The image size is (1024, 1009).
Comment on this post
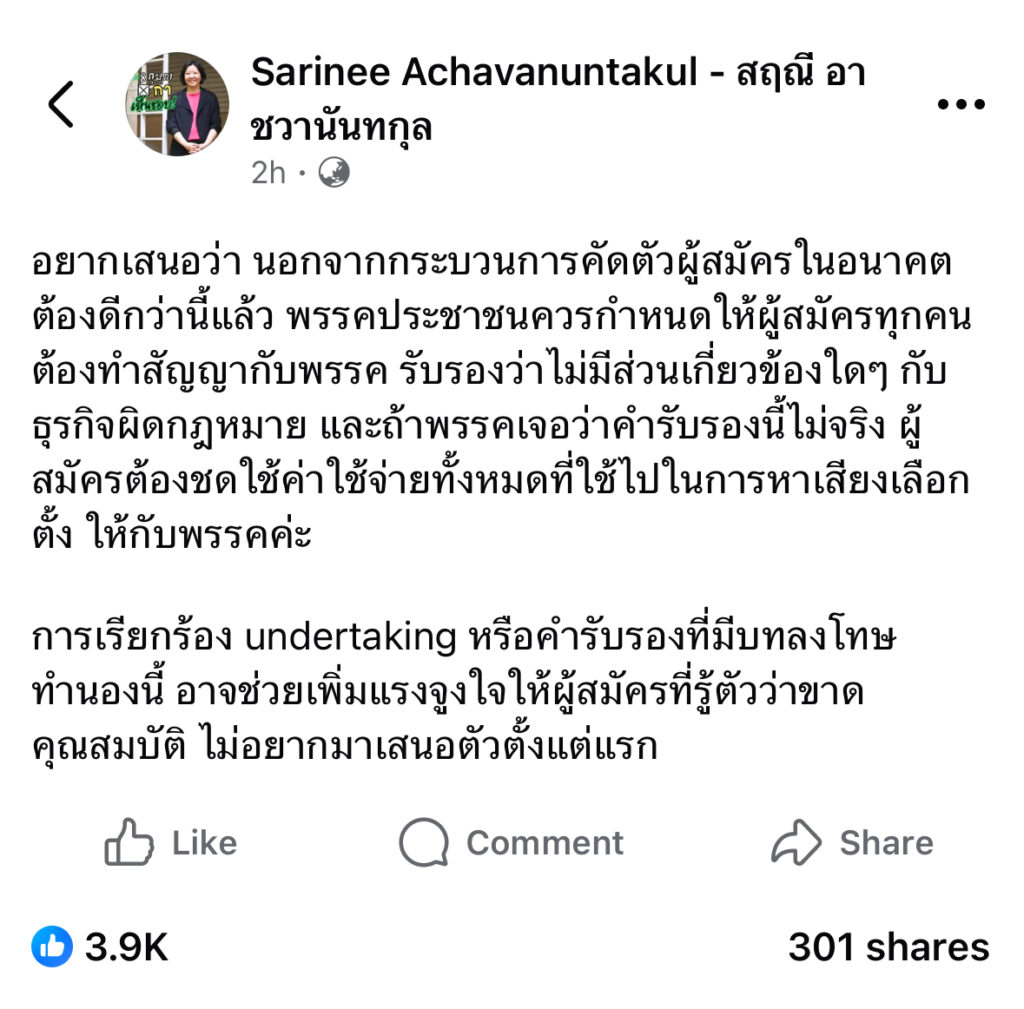pyautogui.click(x=512, y=843)
